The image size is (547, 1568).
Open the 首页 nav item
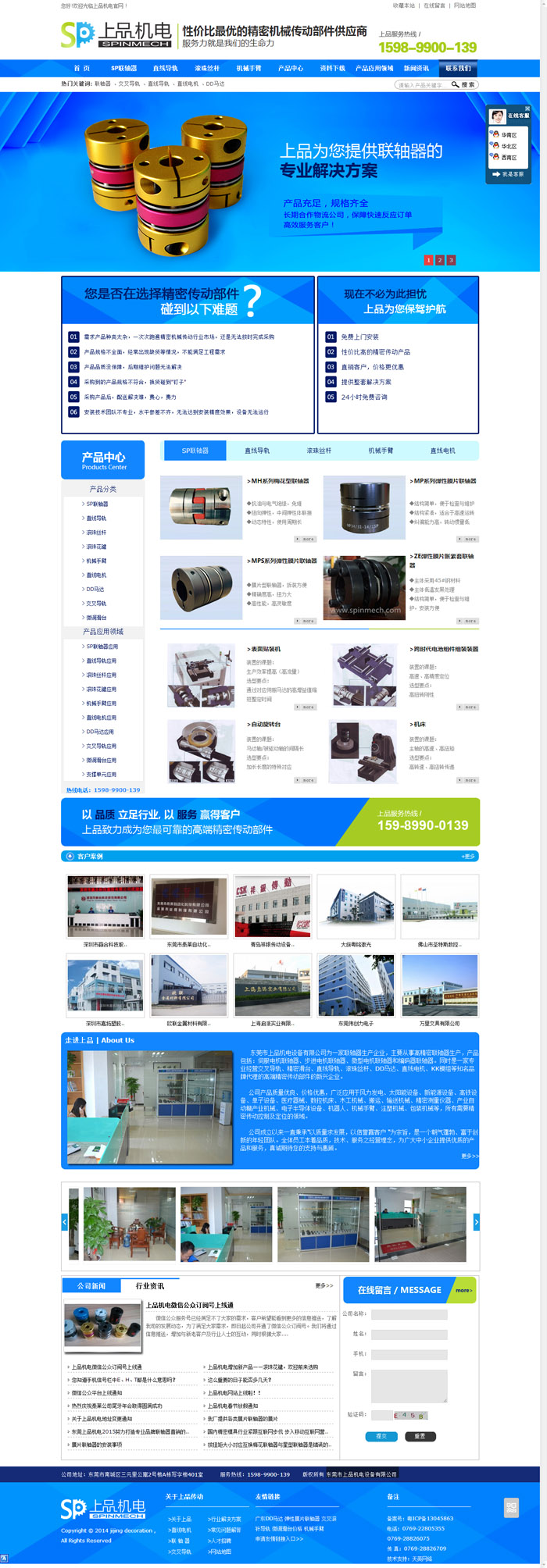81,68
